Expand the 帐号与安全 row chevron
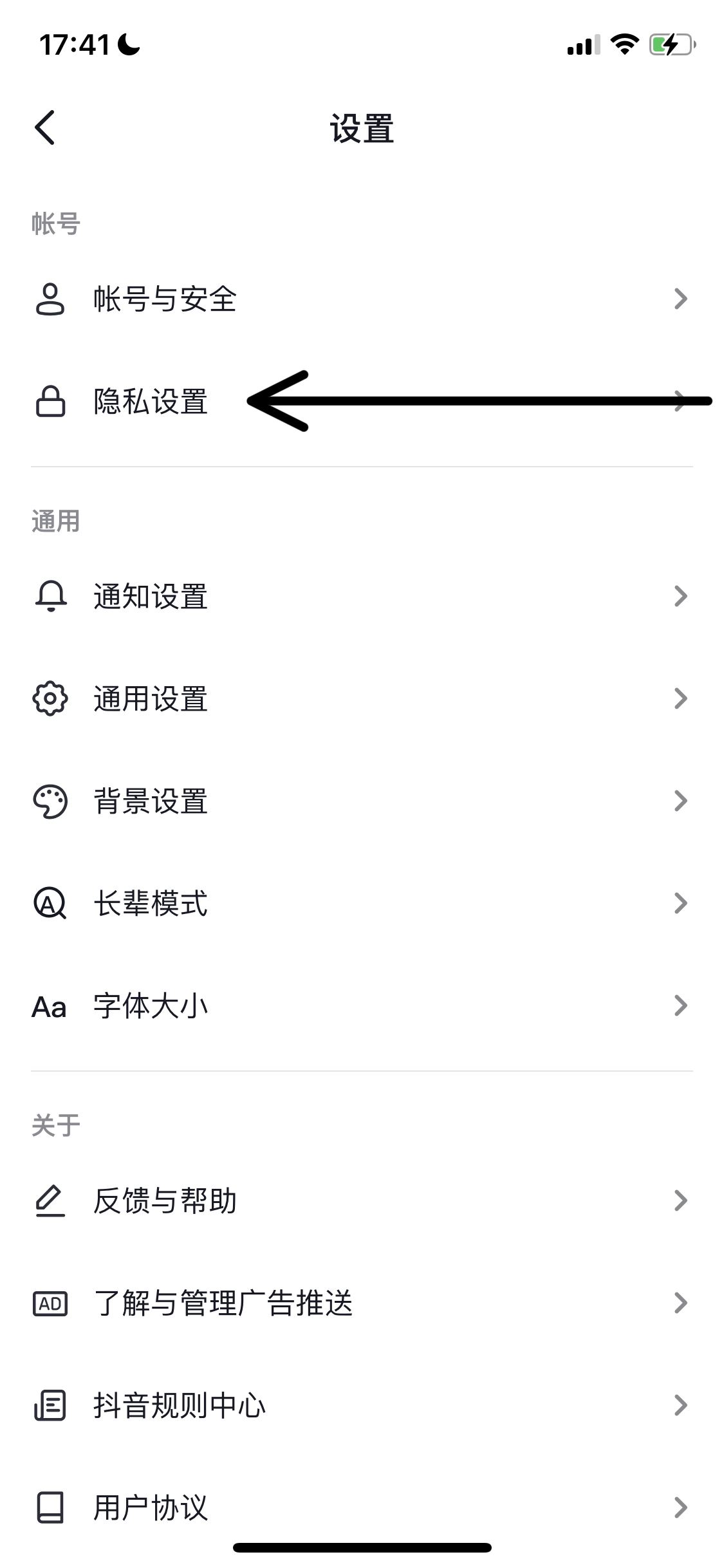724x1568 pixels. [x=680, y=300]
